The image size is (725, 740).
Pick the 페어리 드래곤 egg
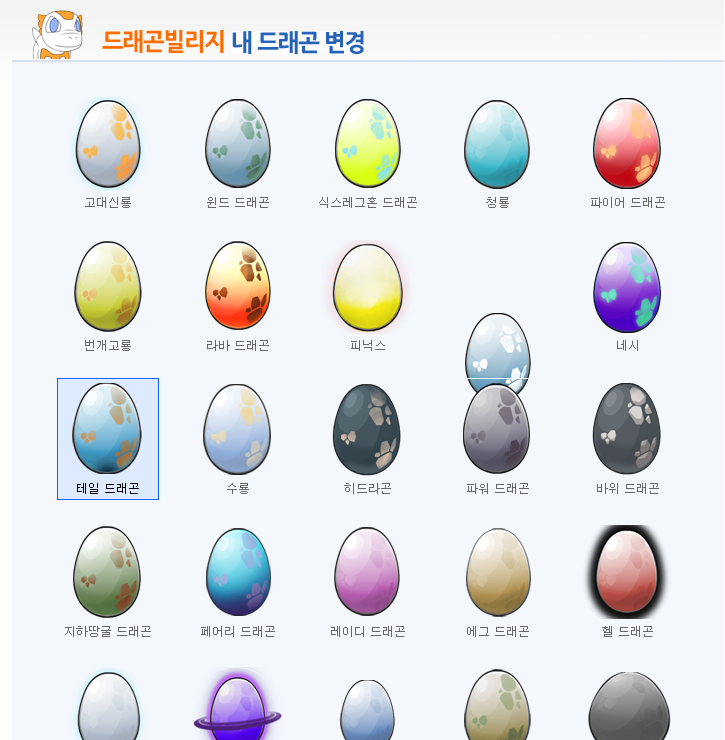coord(238,573)
